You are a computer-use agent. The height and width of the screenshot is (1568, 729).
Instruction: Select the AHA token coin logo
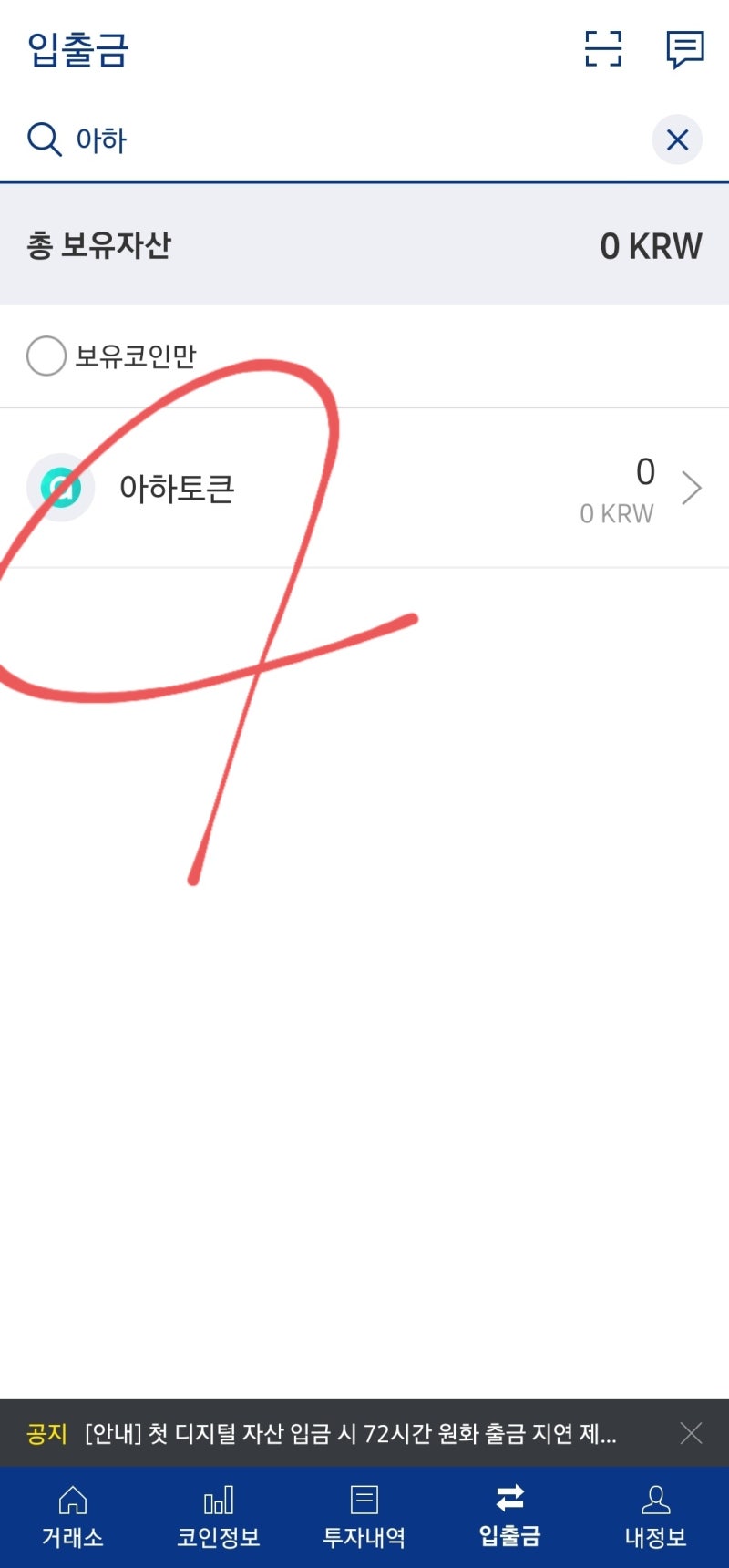[60, 488]
